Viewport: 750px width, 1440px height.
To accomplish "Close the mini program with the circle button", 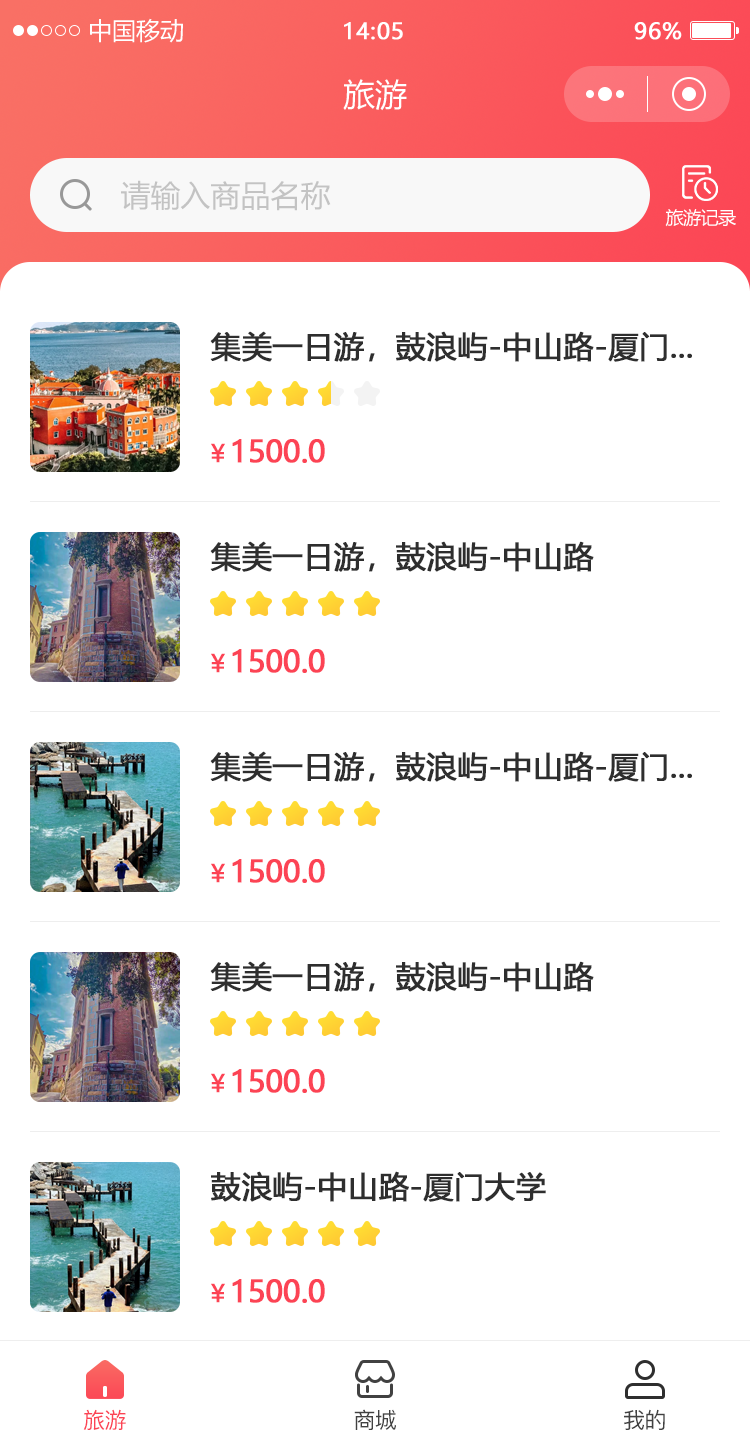I will click(x=689, y=95).
